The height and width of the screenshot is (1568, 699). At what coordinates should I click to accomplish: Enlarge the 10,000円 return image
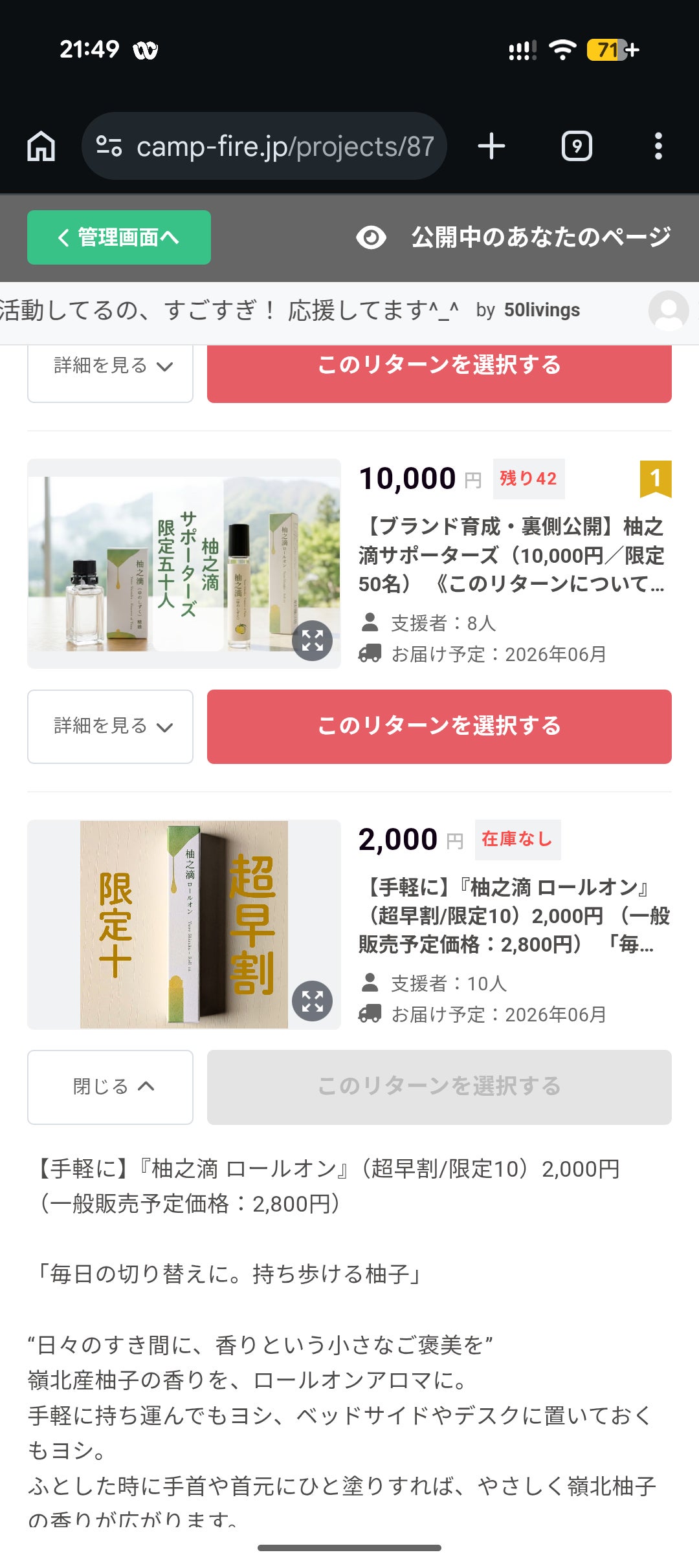tap(312, 640)
